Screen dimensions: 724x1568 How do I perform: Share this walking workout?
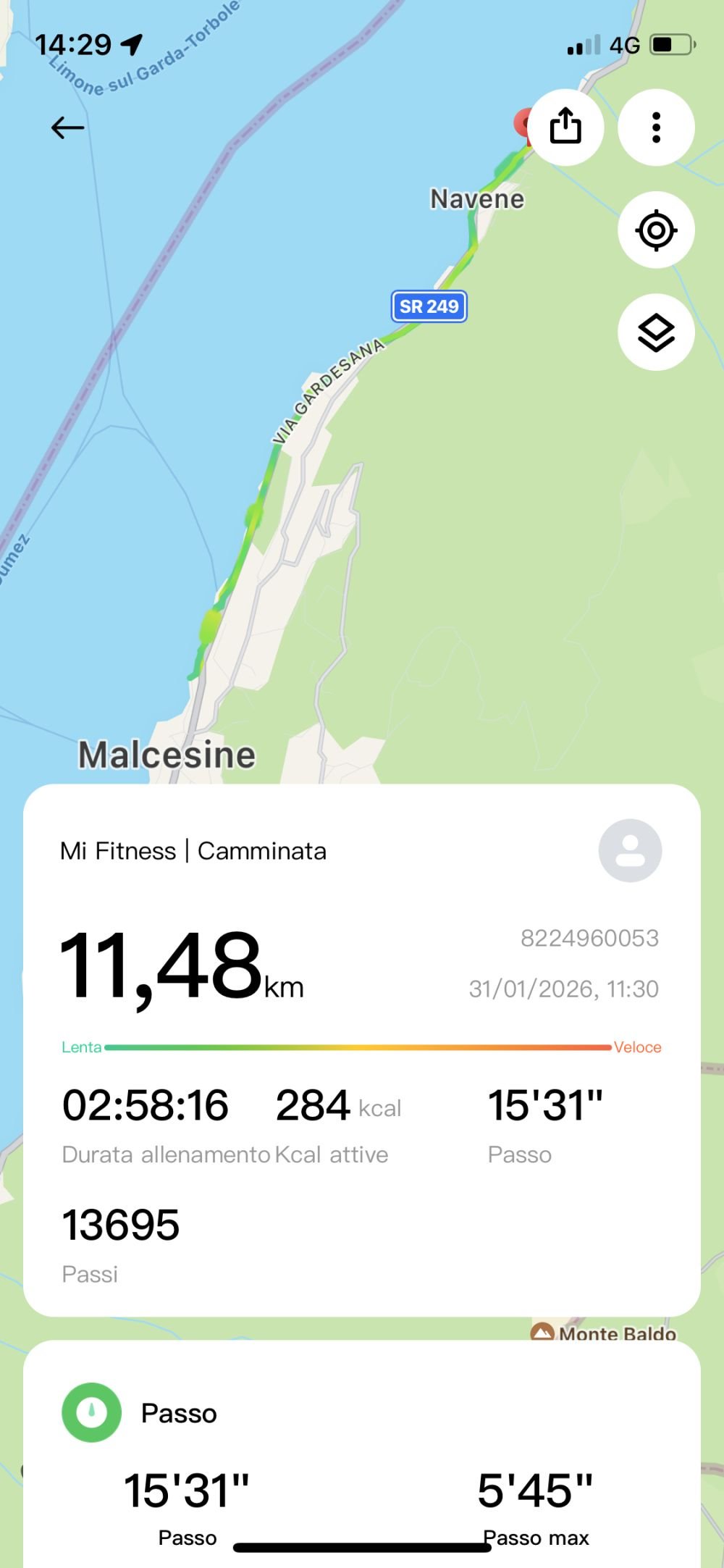[x=565, y=127]
